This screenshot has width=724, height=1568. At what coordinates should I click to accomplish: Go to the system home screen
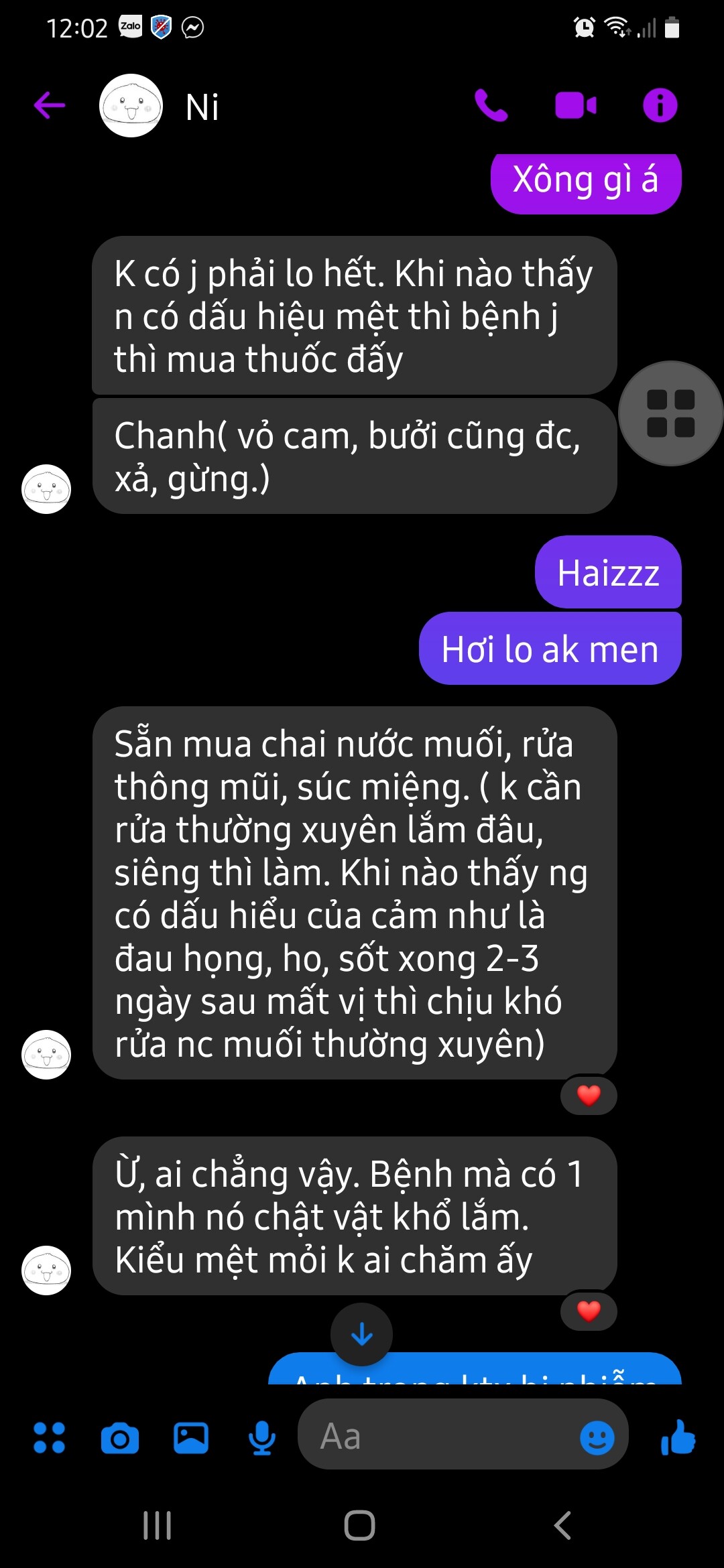[360, 1526]
